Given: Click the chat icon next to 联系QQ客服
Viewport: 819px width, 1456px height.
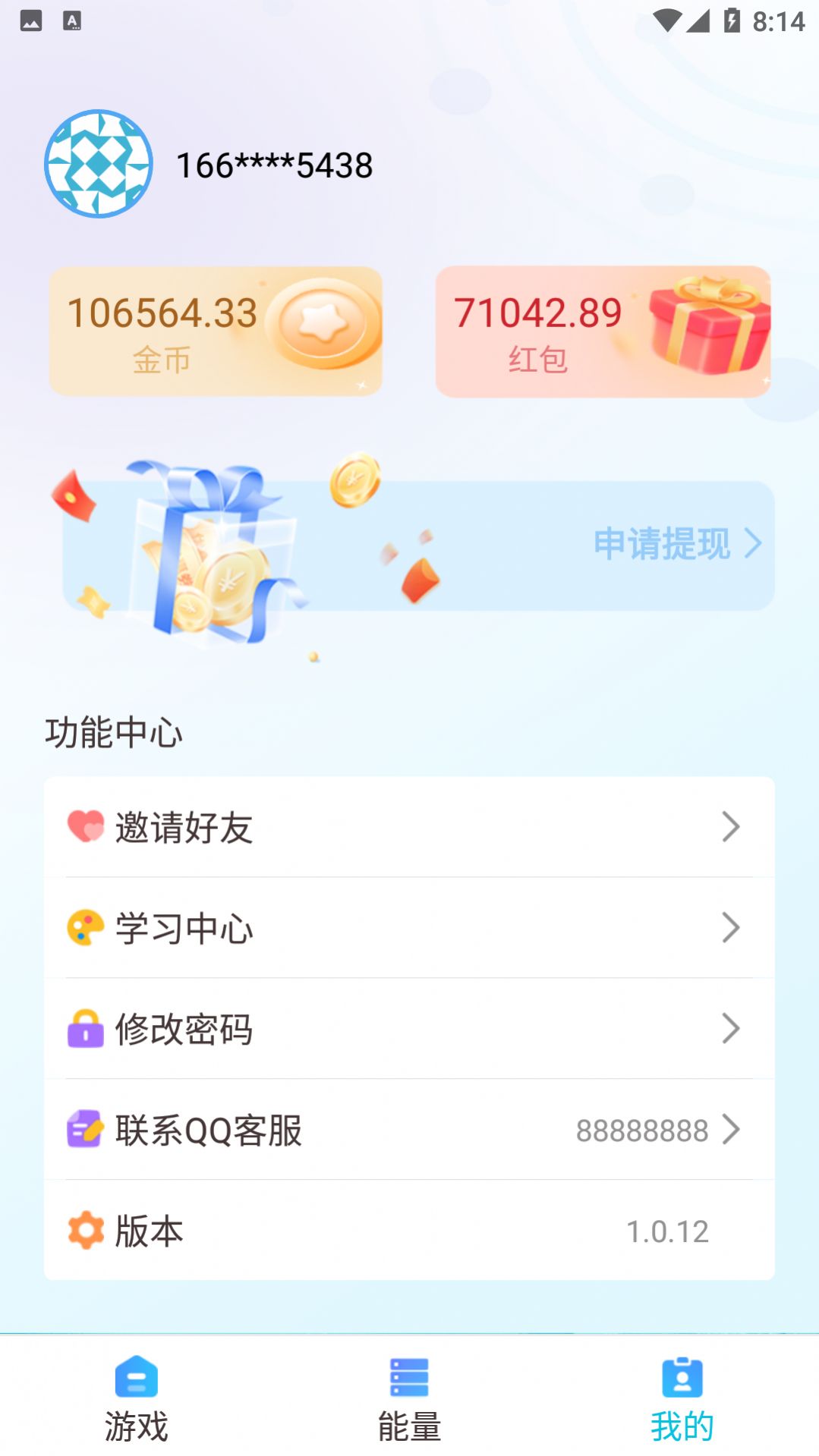Looking at the screenshot, I should tap(86, 1131).
